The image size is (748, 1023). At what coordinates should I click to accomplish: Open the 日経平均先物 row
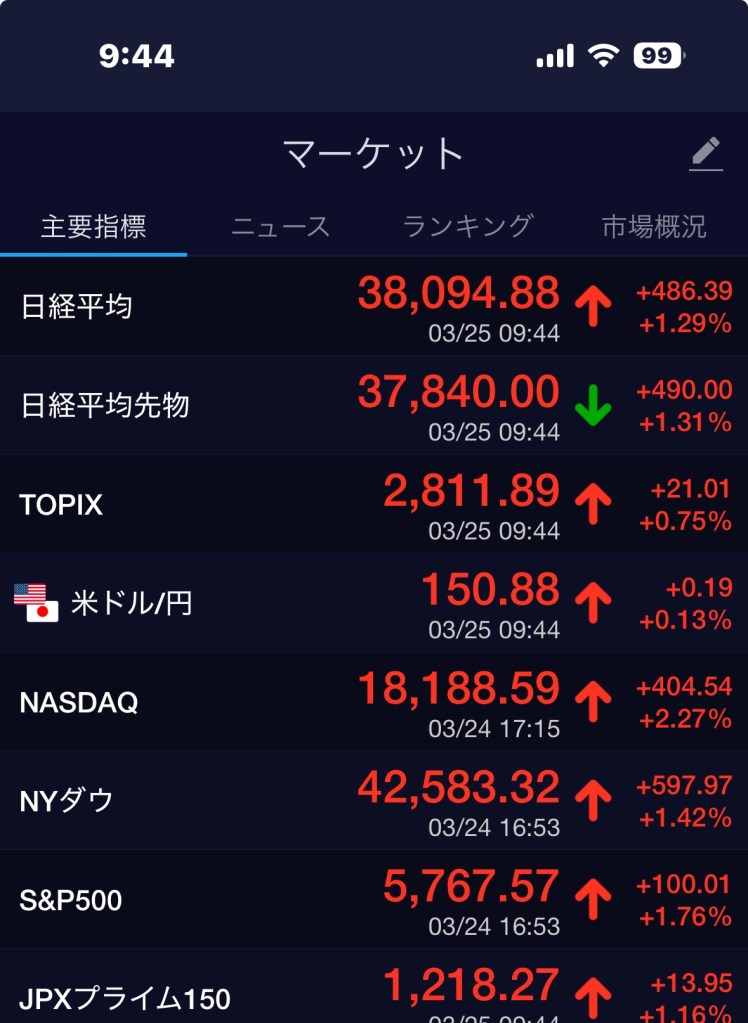pyautogui.click(x=374, y=405)
